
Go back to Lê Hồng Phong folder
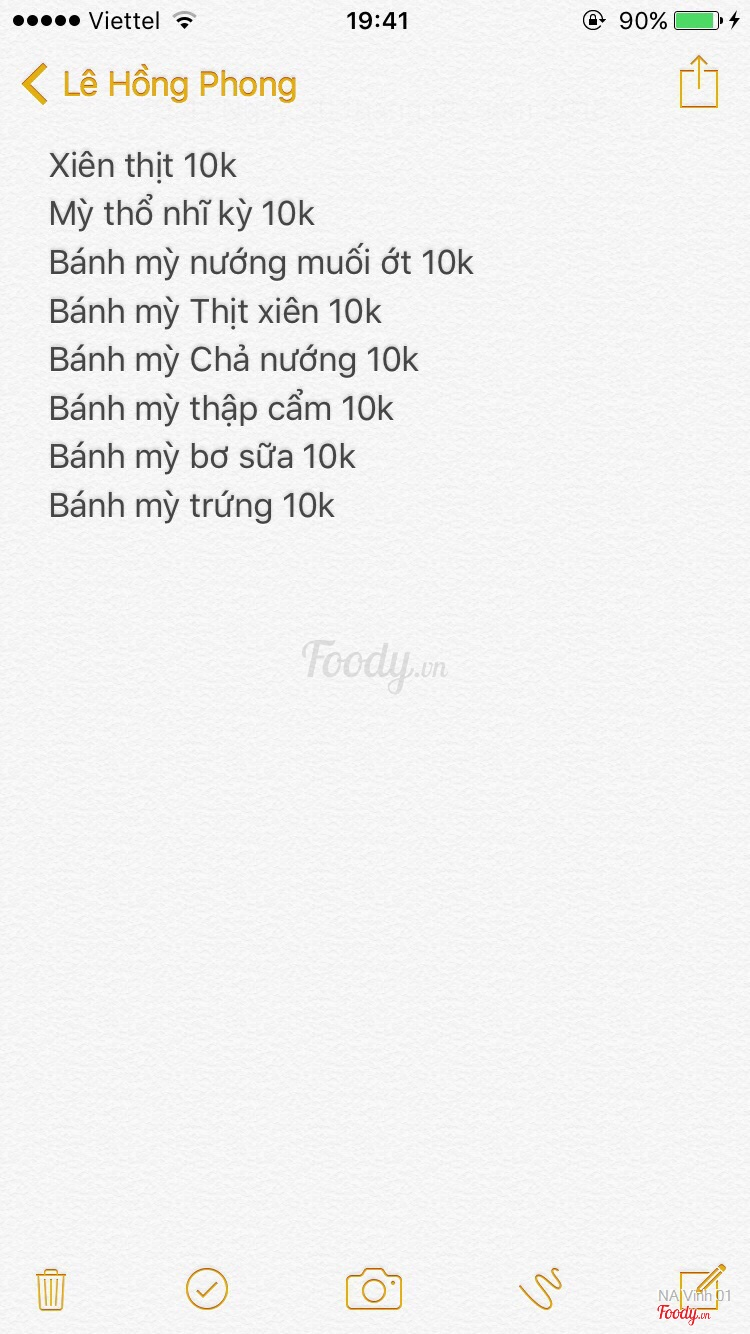(160, 84)
